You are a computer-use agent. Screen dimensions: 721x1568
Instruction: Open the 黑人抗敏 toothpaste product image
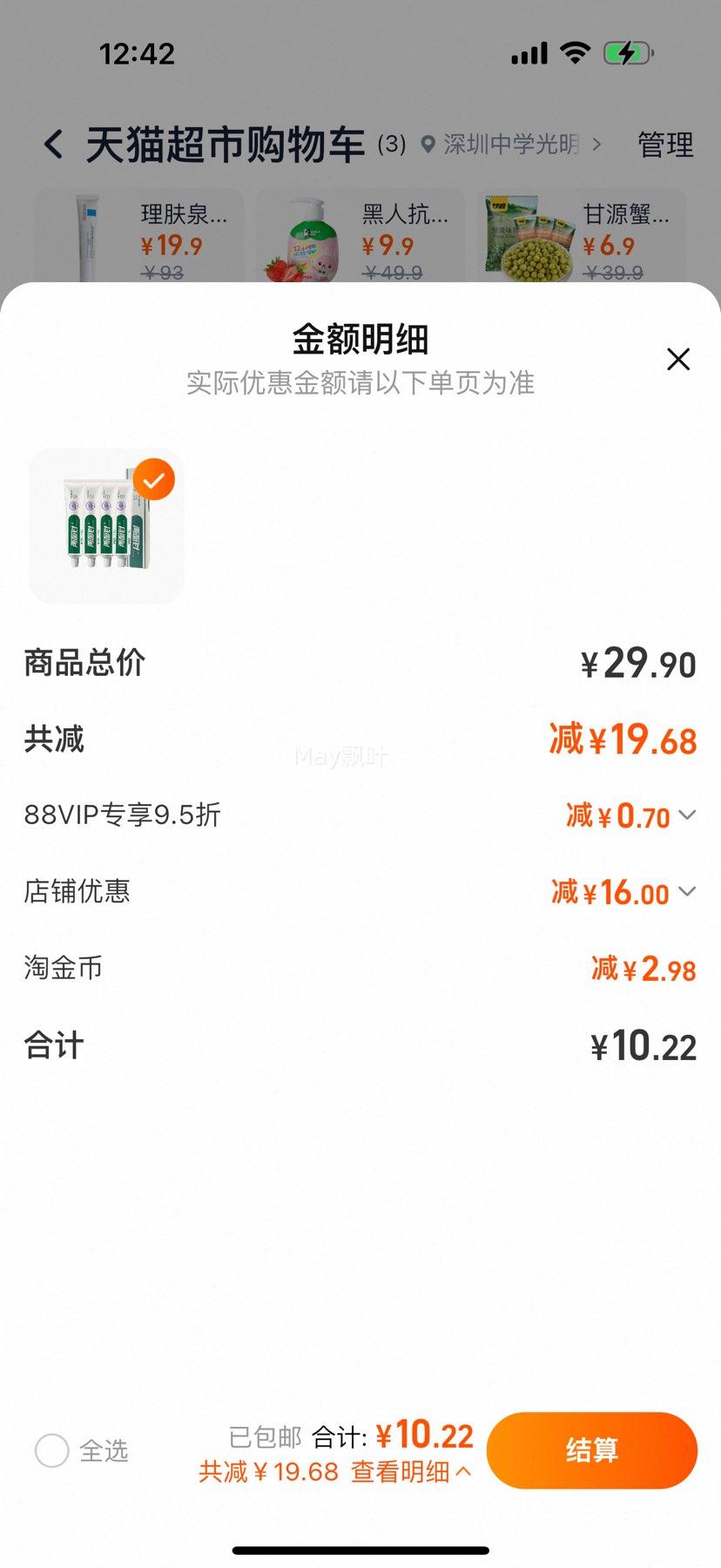point(309,237)
